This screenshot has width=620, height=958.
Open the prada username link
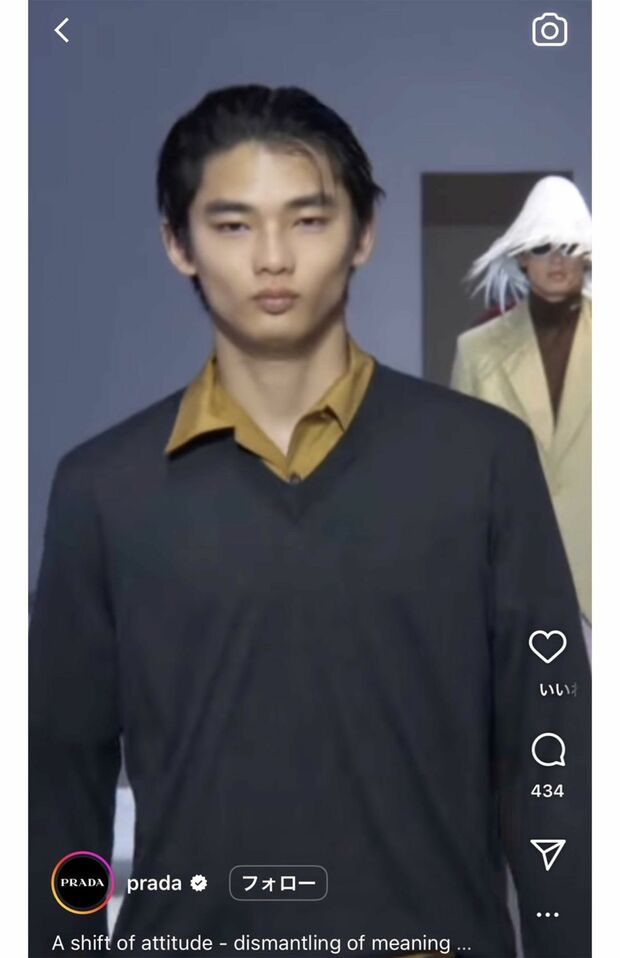pyautogui.click(x=154, y=883)
